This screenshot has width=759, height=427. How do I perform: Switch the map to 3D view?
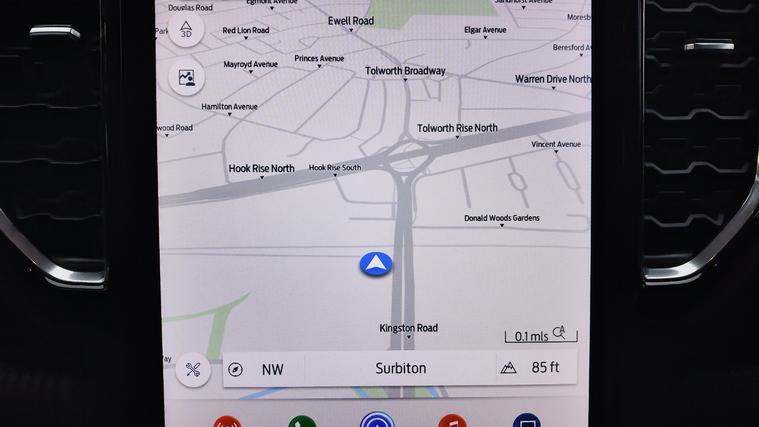pyautogui.click(x=186, y=29)
